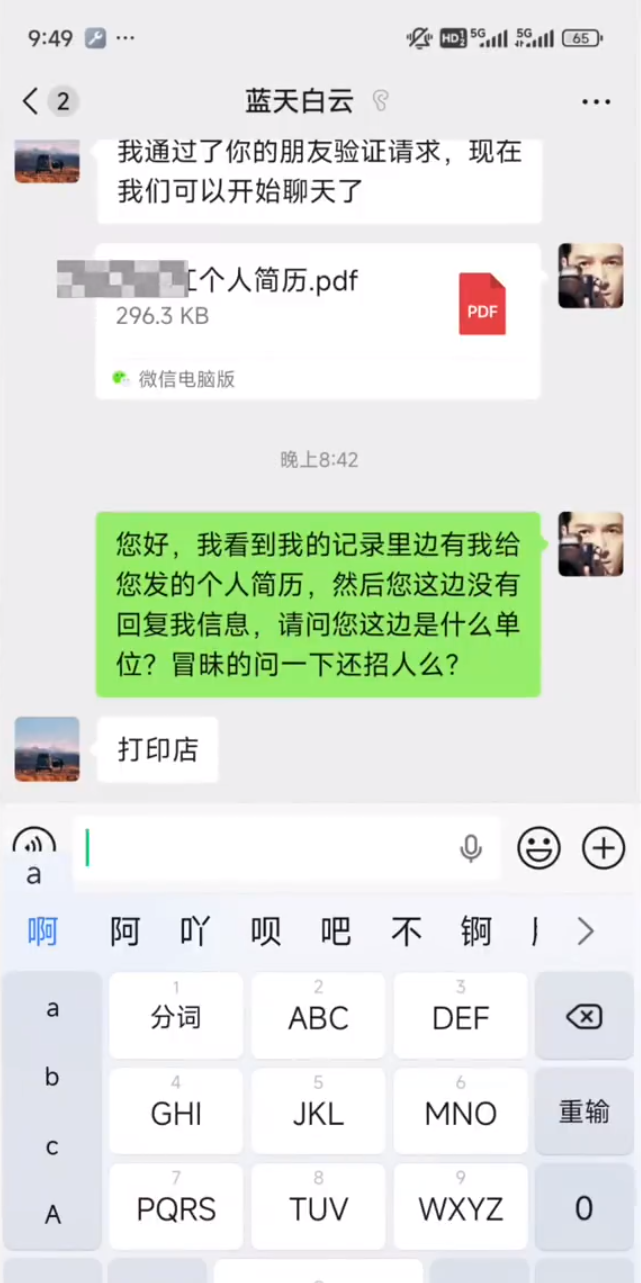The width and height of the screenshot is (641, 1283).
Task: Tap the PQRS keyboard key
Action: point(176,1207)
